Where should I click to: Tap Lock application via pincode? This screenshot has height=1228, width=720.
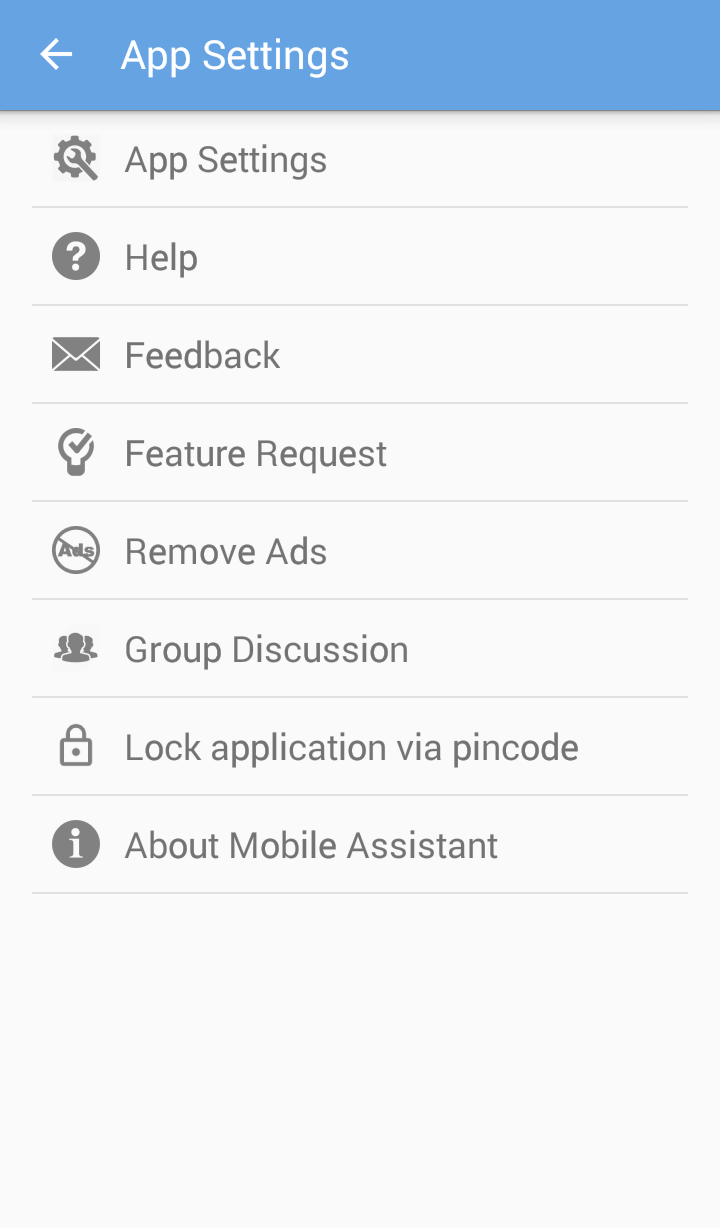(360, 747)
